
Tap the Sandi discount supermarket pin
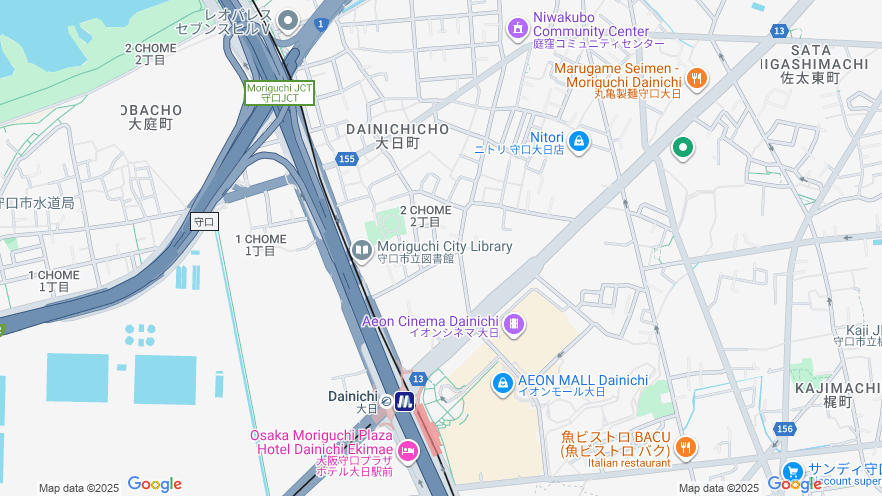point(792,471)
